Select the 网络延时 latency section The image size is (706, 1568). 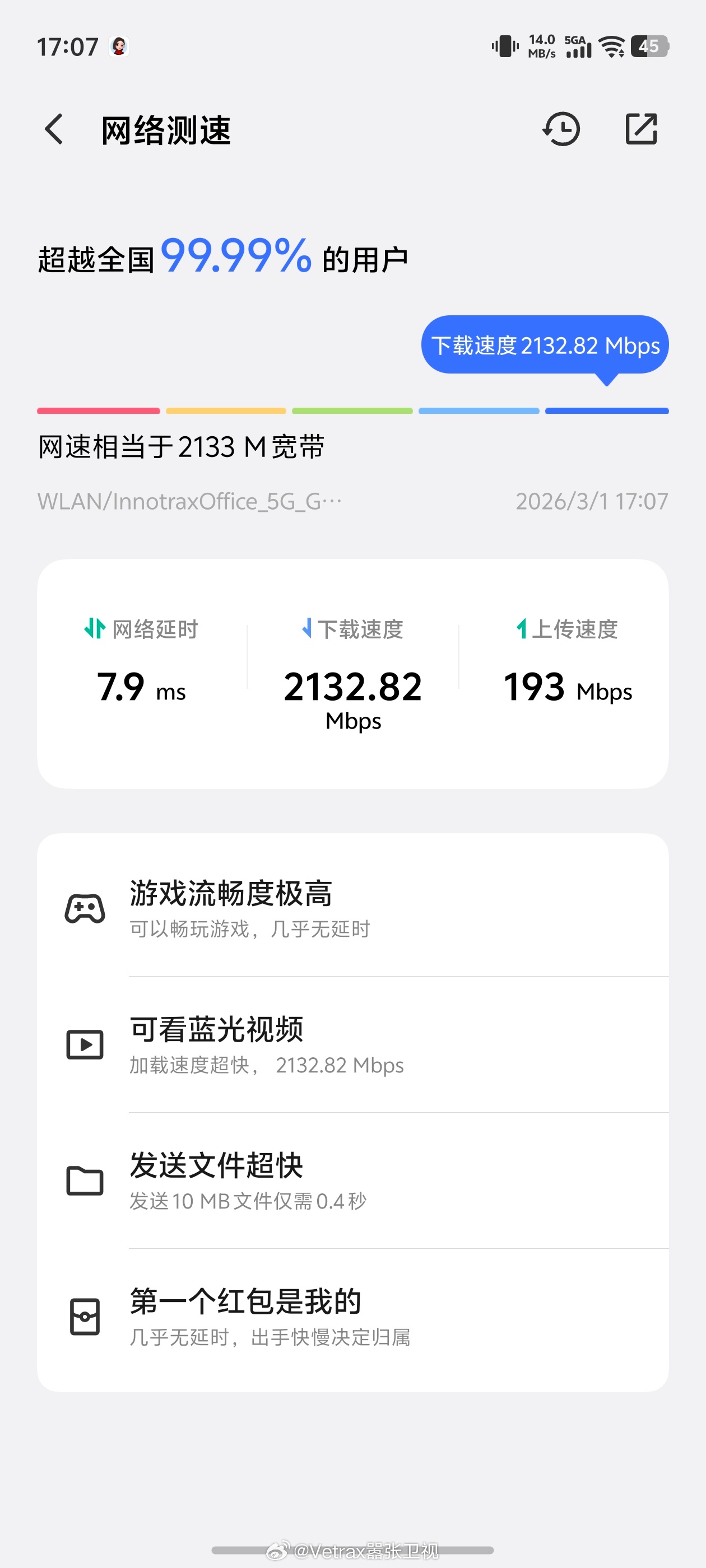(x=141, y=664)
